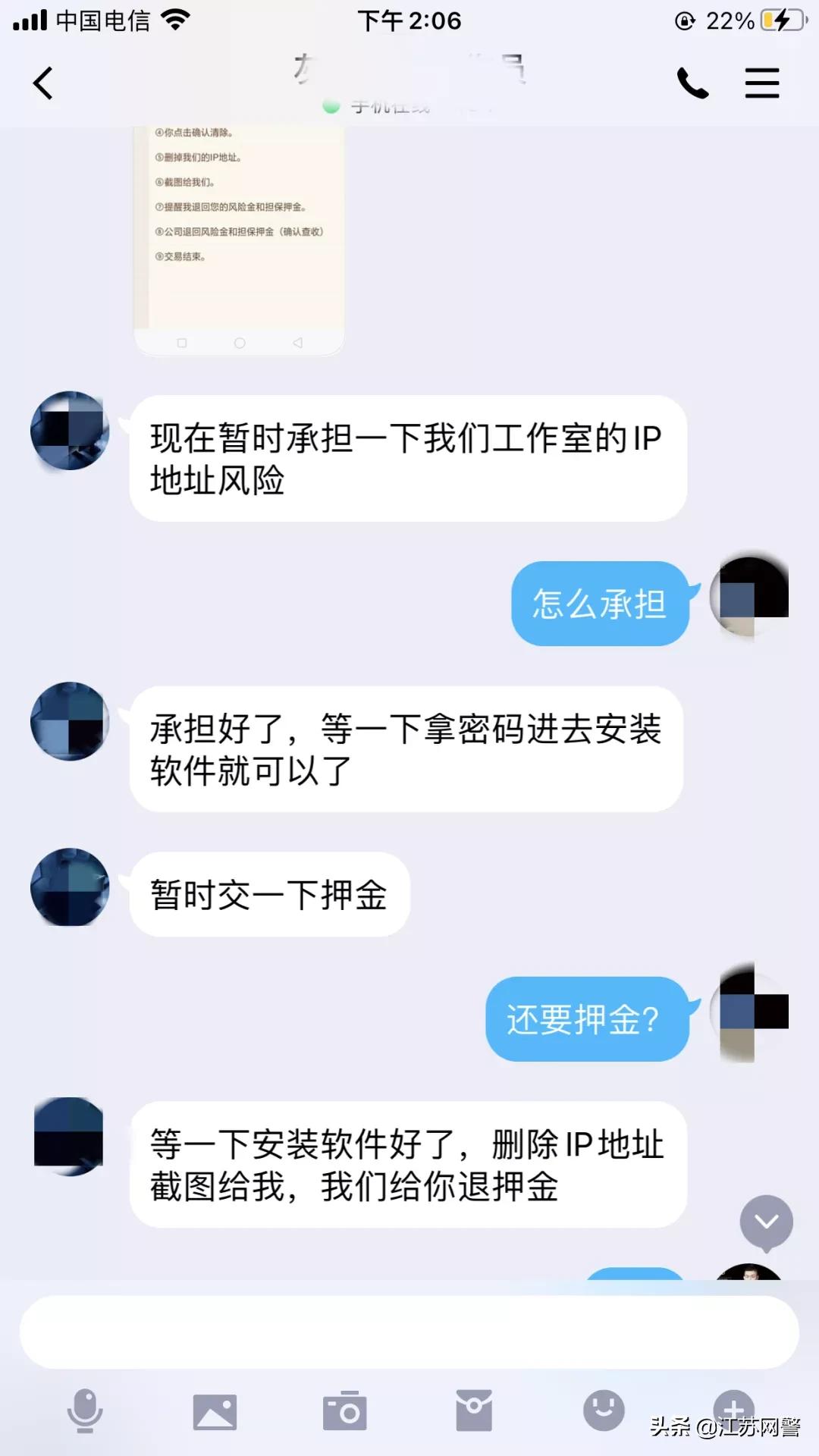Open the screenshot image at top of chat
This screenshot has width=819, height=1456.
click(x=239, y=235)
